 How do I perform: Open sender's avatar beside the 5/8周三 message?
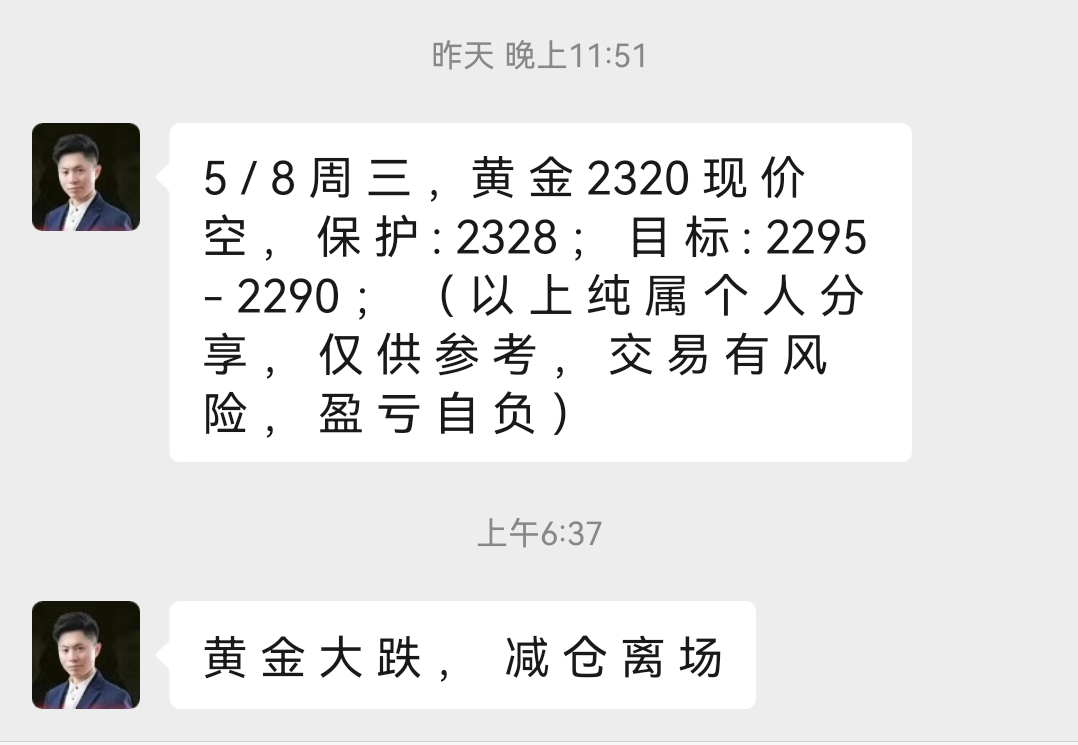(x=86, y=177)
